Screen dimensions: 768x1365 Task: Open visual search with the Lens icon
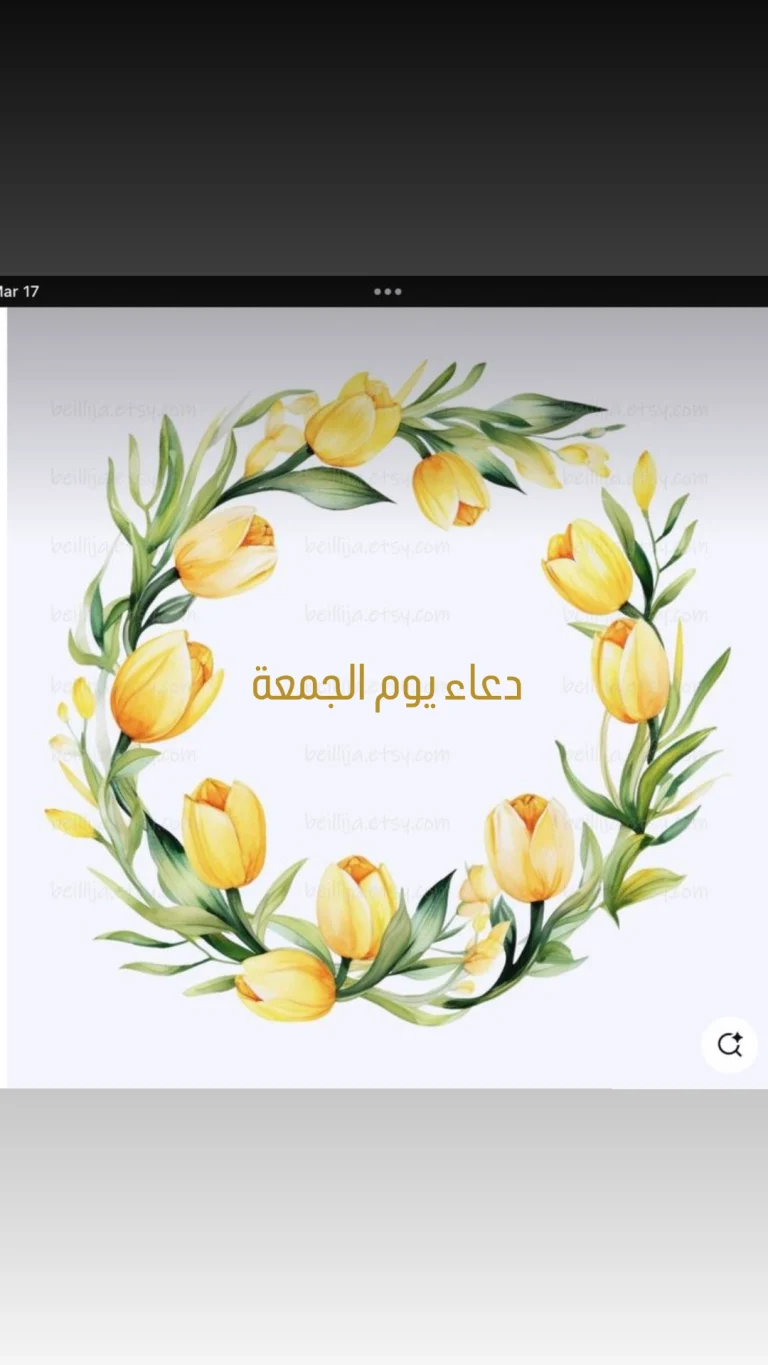[729, 1045]
